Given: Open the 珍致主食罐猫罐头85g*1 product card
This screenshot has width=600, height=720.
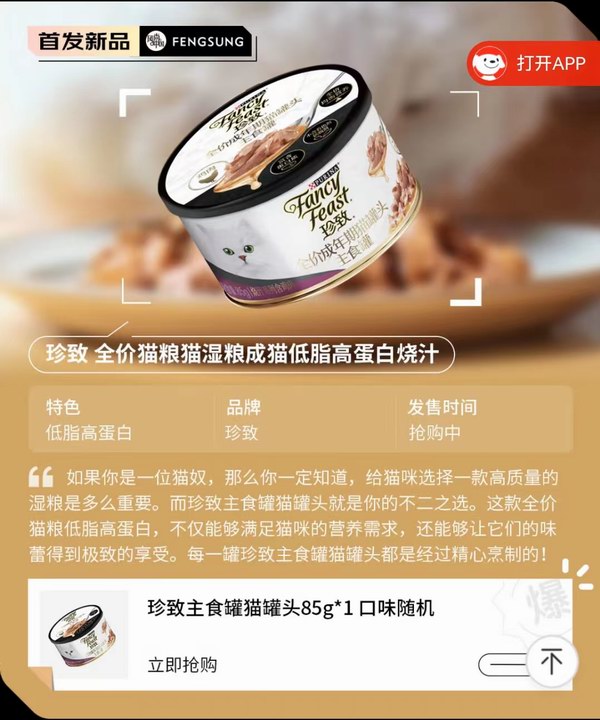Looking at the screenshot, I should (290, 608).
